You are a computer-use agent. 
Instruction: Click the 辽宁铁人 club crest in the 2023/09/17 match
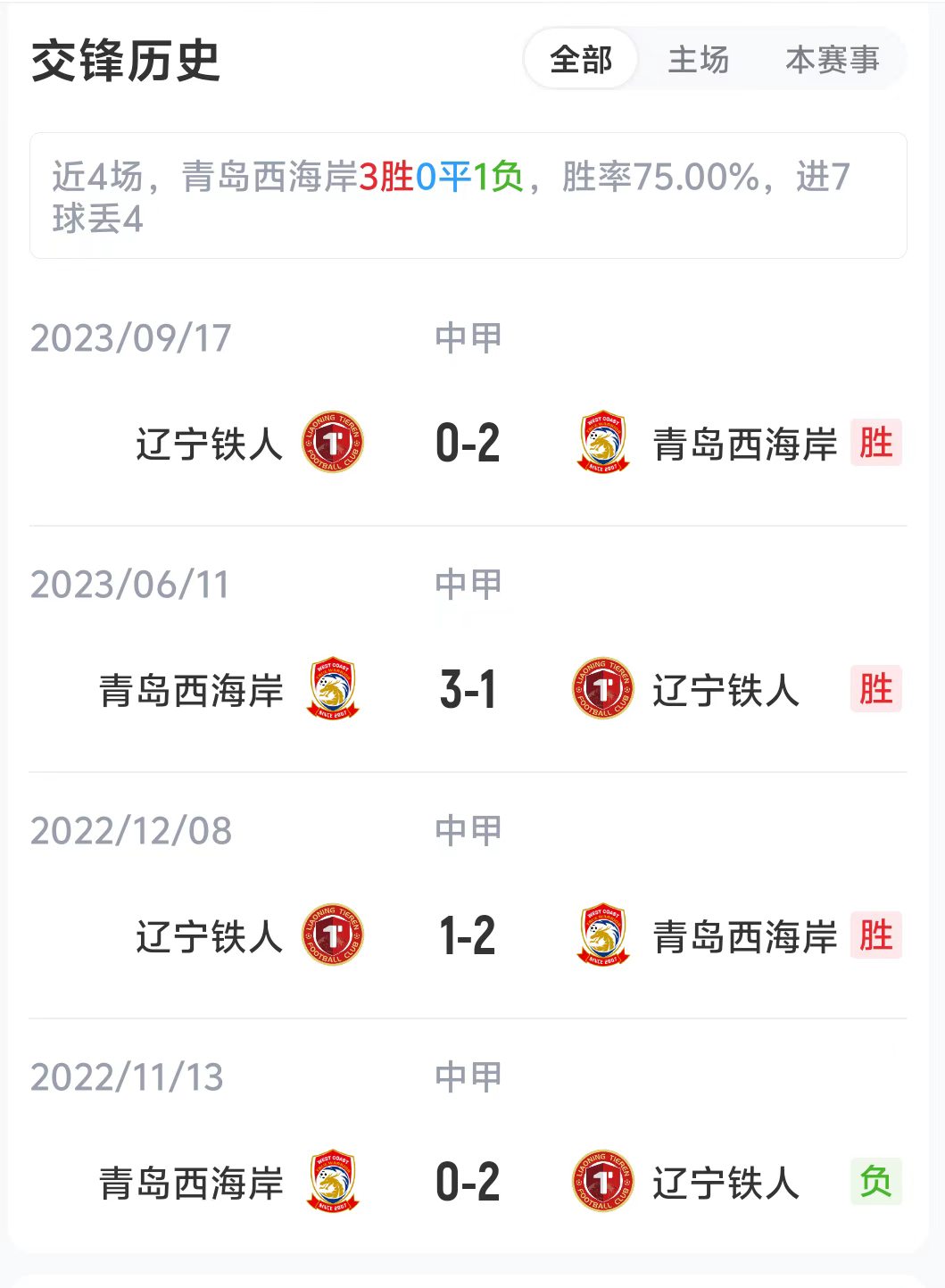coord(331,441)
